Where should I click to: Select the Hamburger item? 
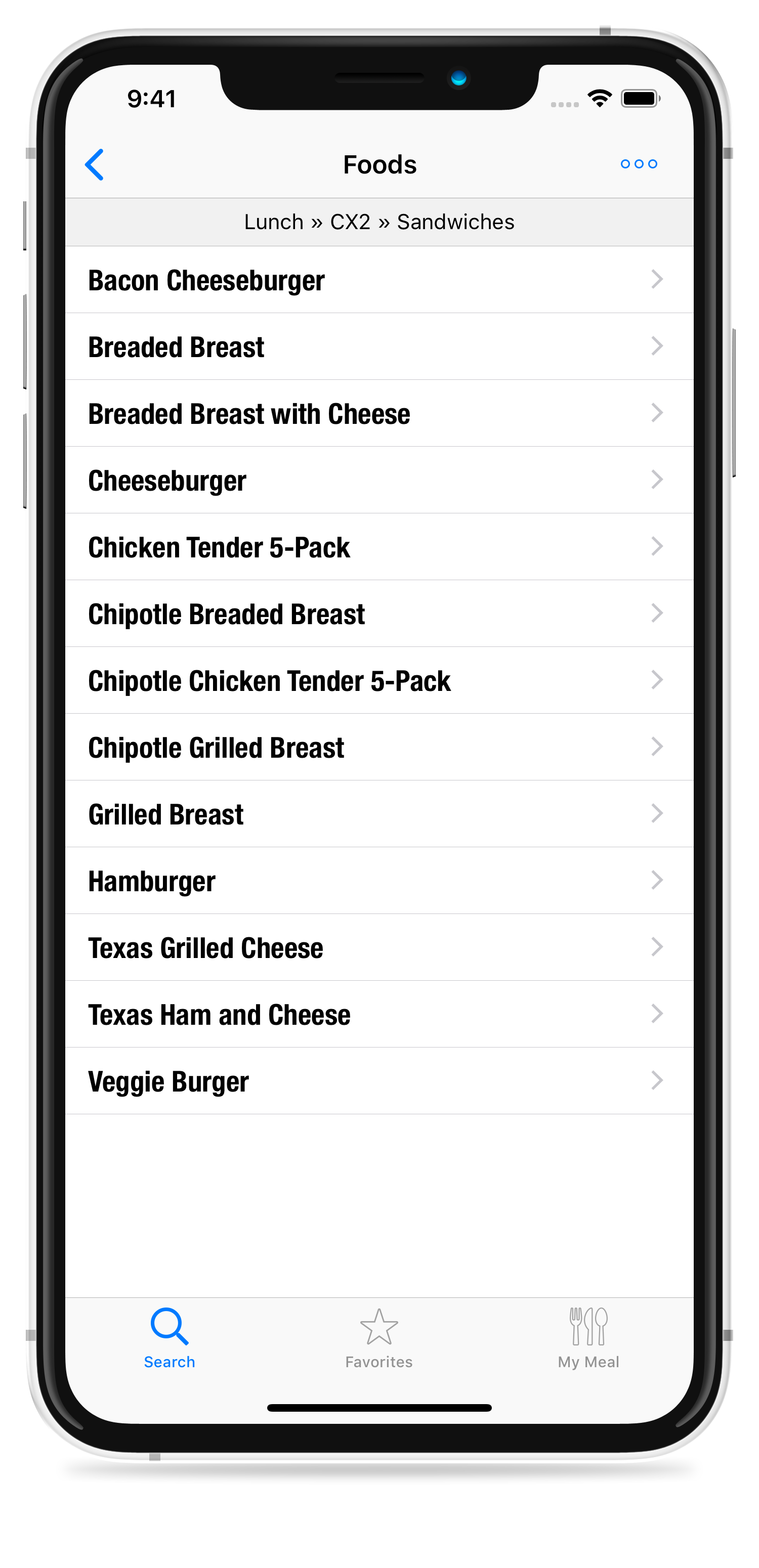pos(378,881)
